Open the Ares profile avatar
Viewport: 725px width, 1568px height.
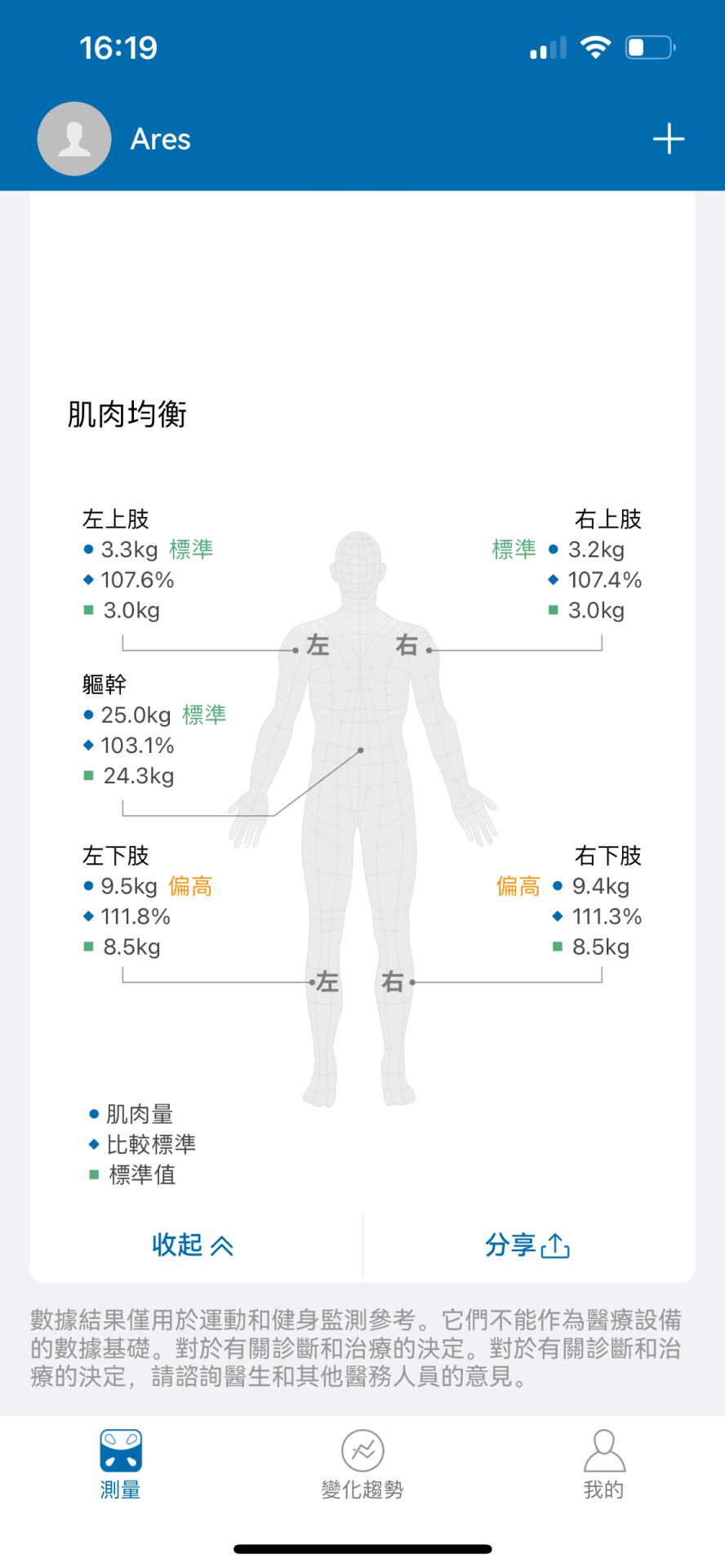click(74, 139)
